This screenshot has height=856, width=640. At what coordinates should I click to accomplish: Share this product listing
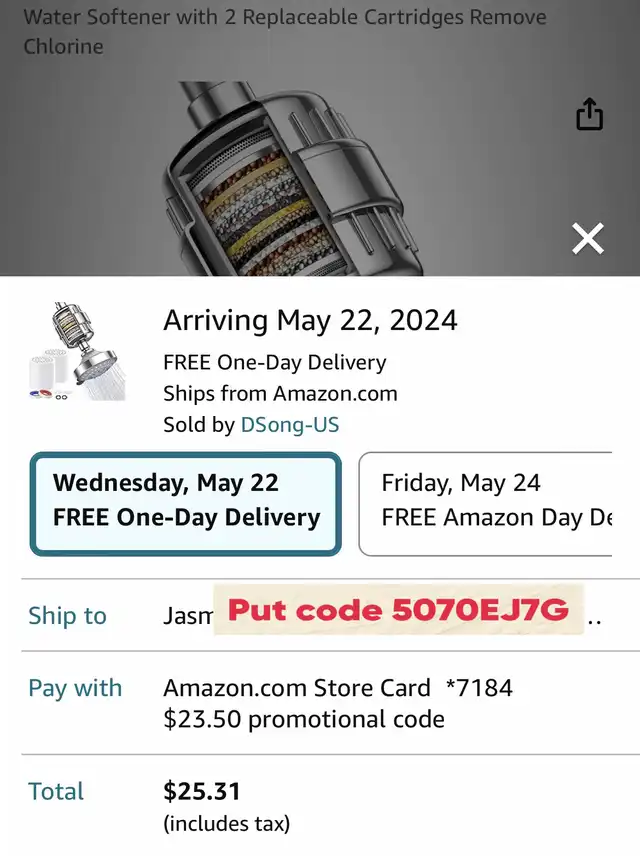point(590,114)
